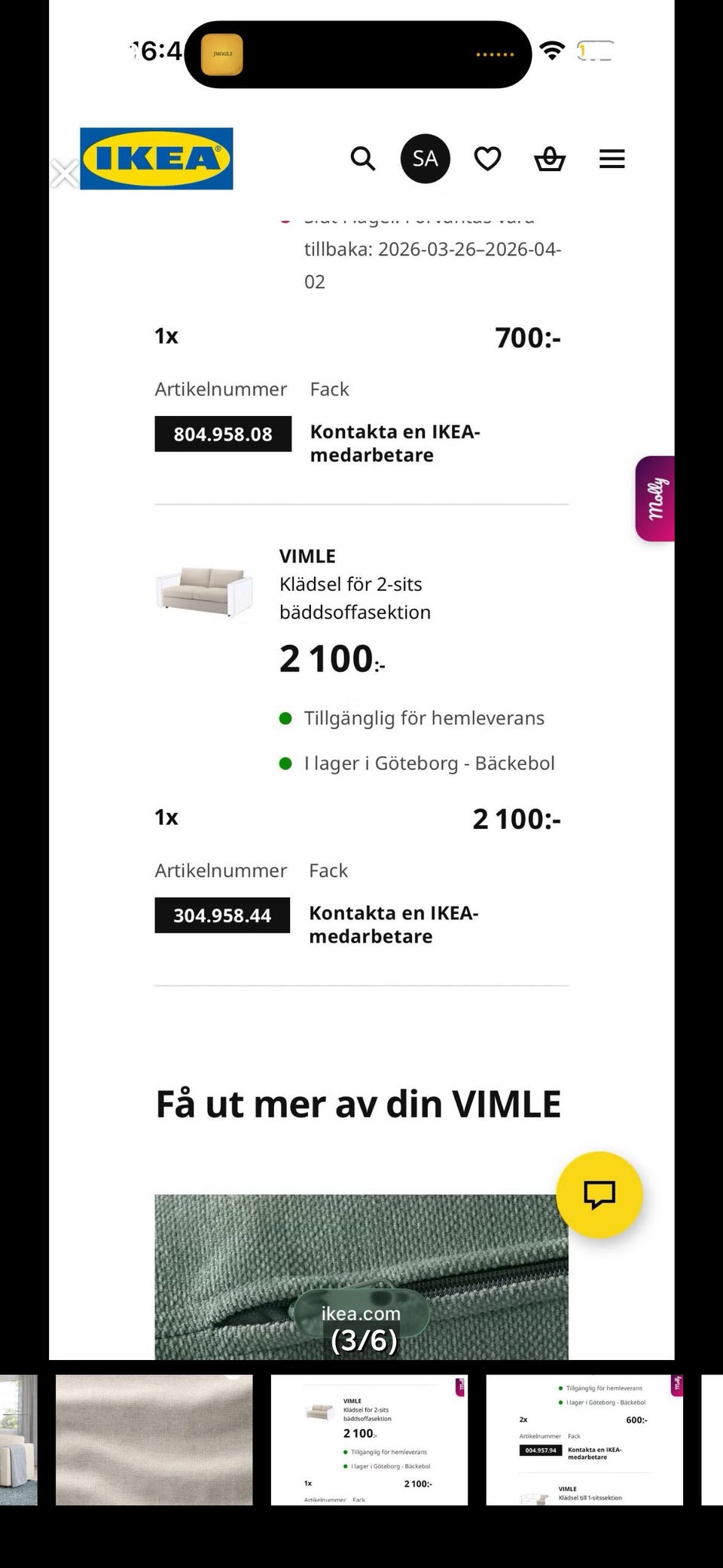Close the image viewer with the X
The image size is (723, 1568).
click(x=64, y=173)
